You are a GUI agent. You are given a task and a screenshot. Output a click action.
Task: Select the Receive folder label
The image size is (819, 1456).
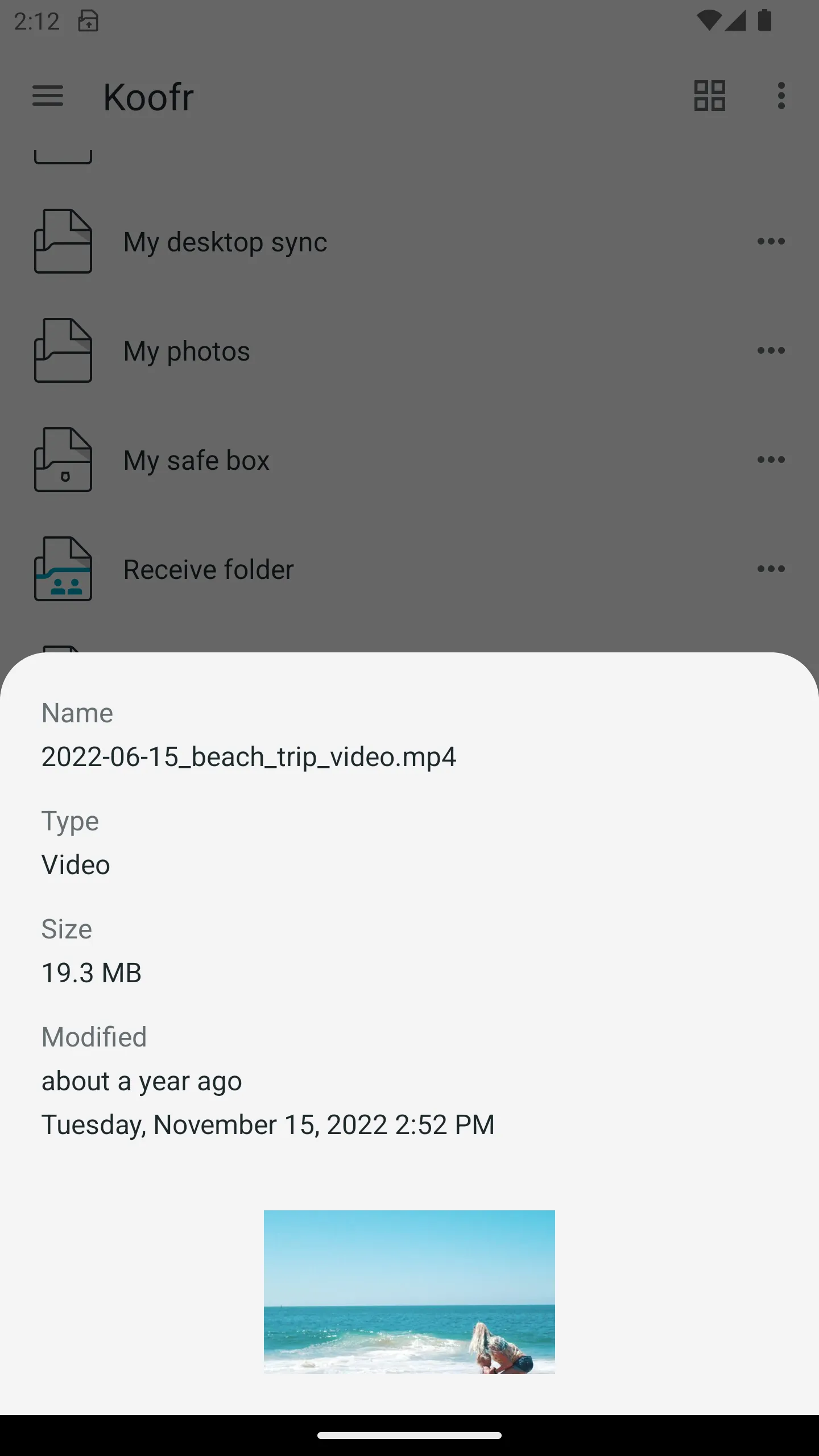(x=208, y=569)
